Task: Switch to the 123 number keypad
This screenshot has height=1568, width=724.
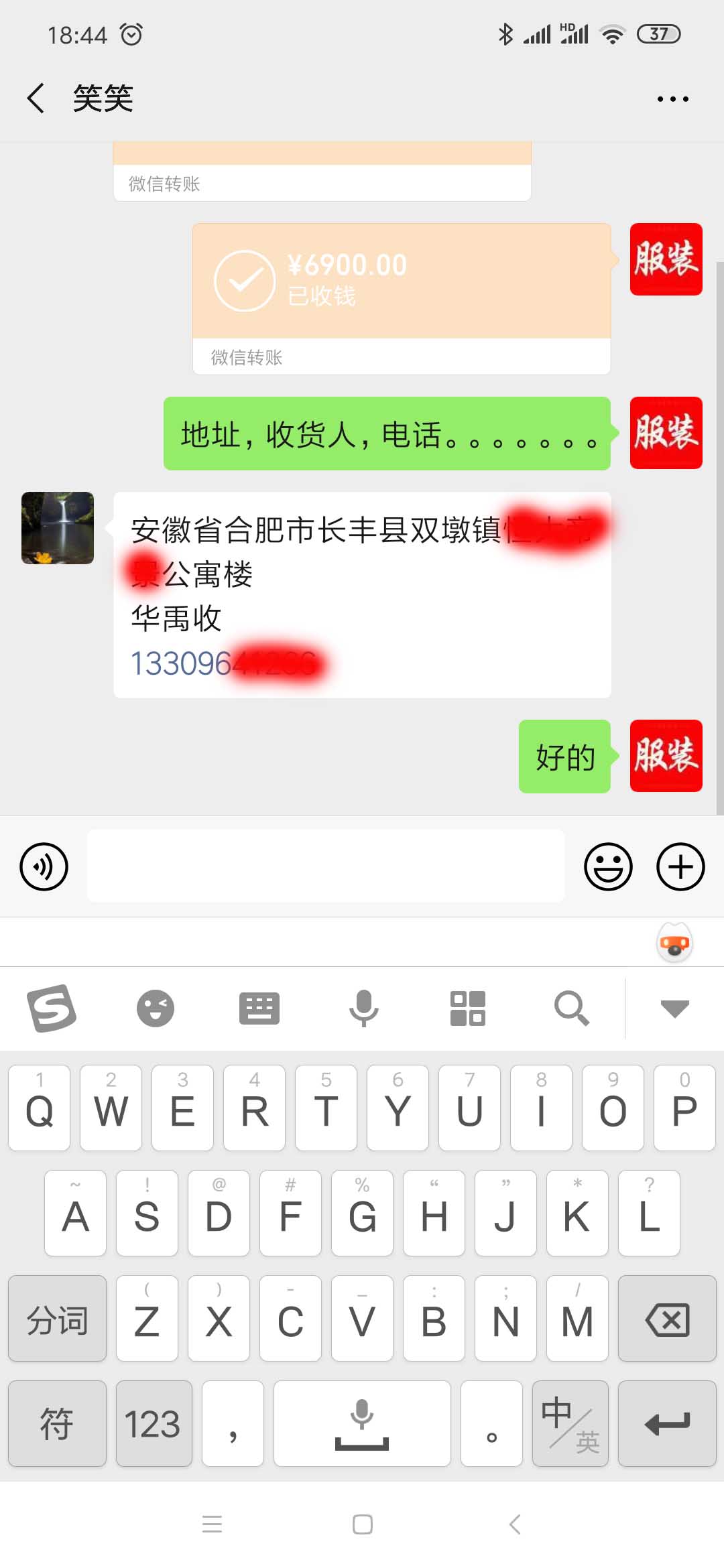Action: click(x=154, y=1423)
